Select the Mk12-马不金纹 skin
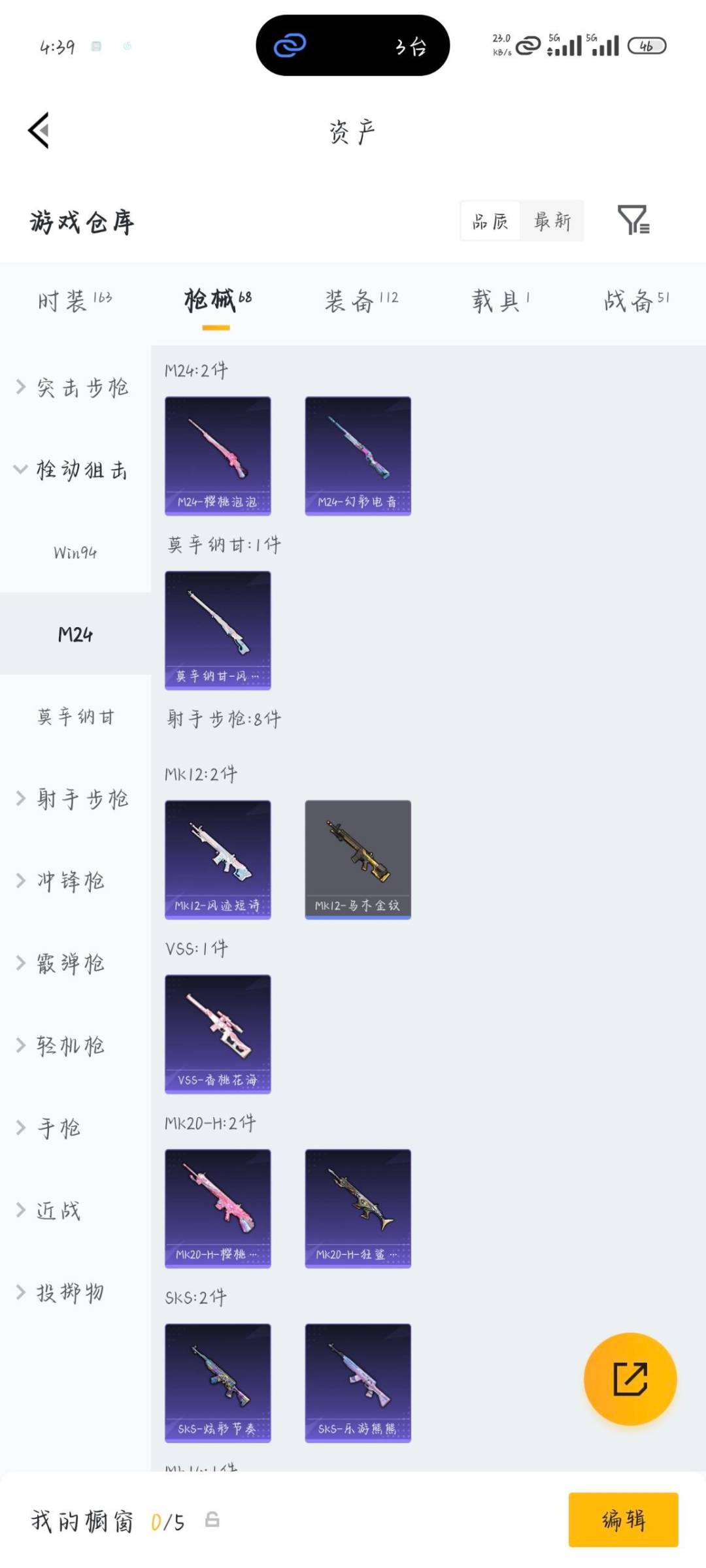This screenshot has height=1568, width=706. click(x=358, y=859)
